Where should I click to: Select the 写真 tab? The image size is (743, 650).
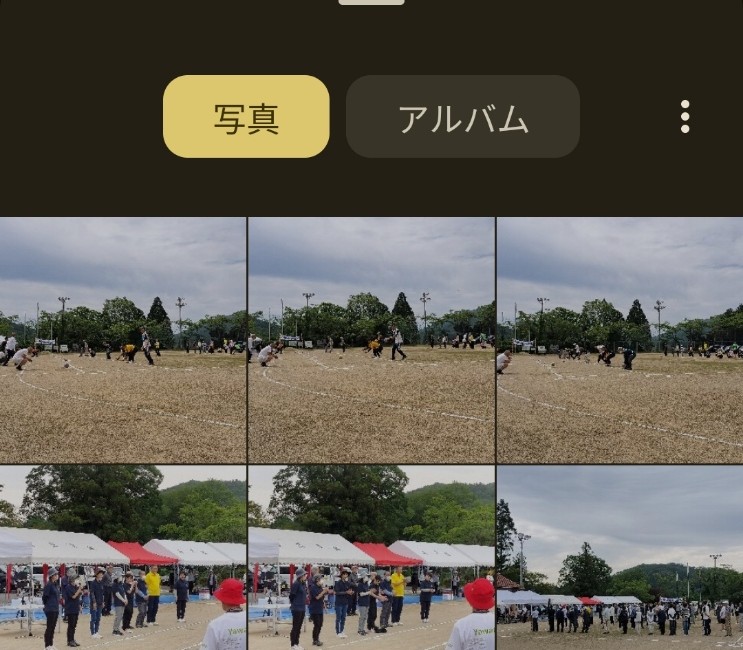click(246, 117)
